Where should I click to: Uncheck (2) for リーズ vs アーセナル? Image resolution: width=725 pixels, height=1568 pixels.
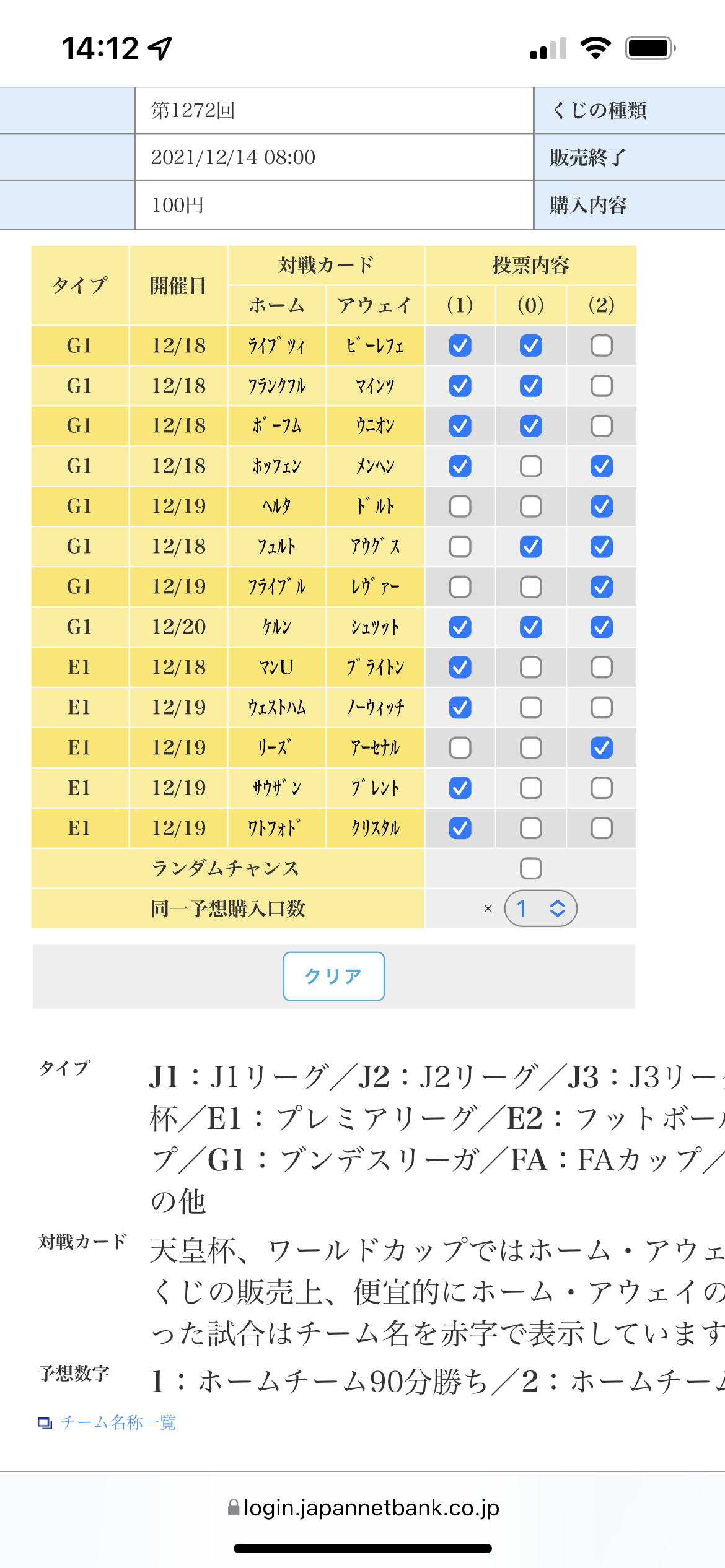click(x=601, y=748)
